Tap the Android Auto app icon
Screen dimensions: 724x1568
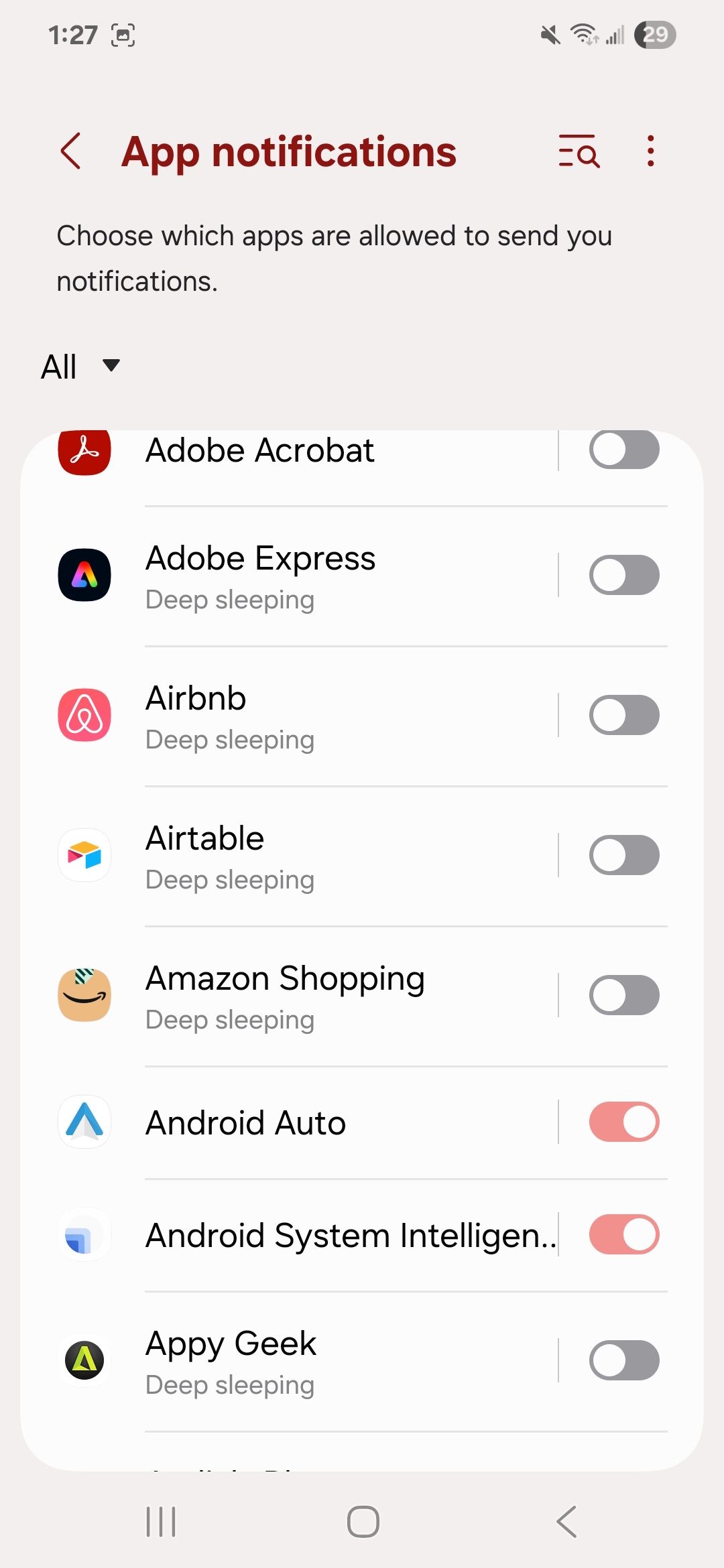84,1122
